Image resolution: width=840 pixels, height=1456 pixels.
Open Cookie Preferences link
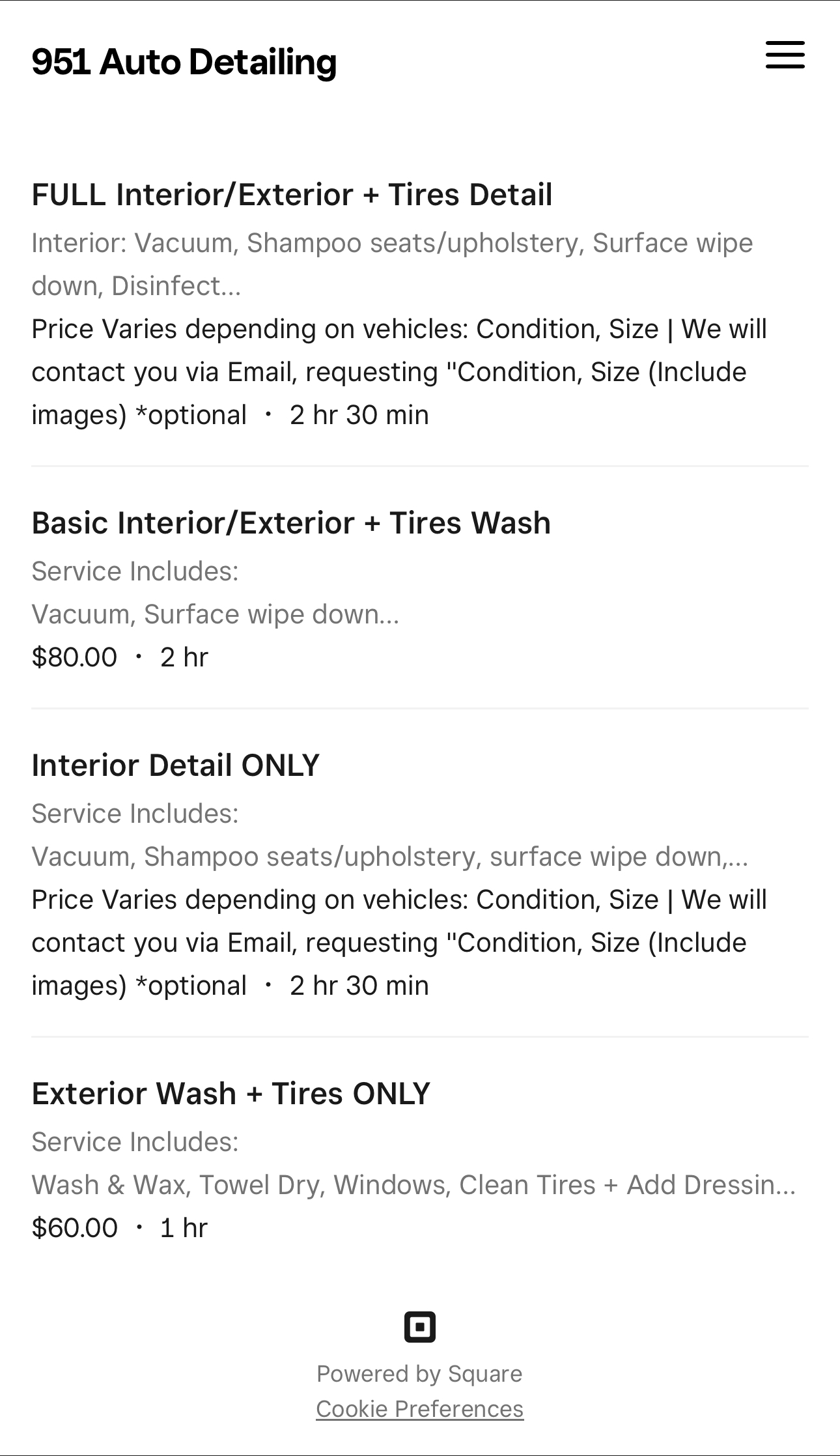pos(420,1408)
